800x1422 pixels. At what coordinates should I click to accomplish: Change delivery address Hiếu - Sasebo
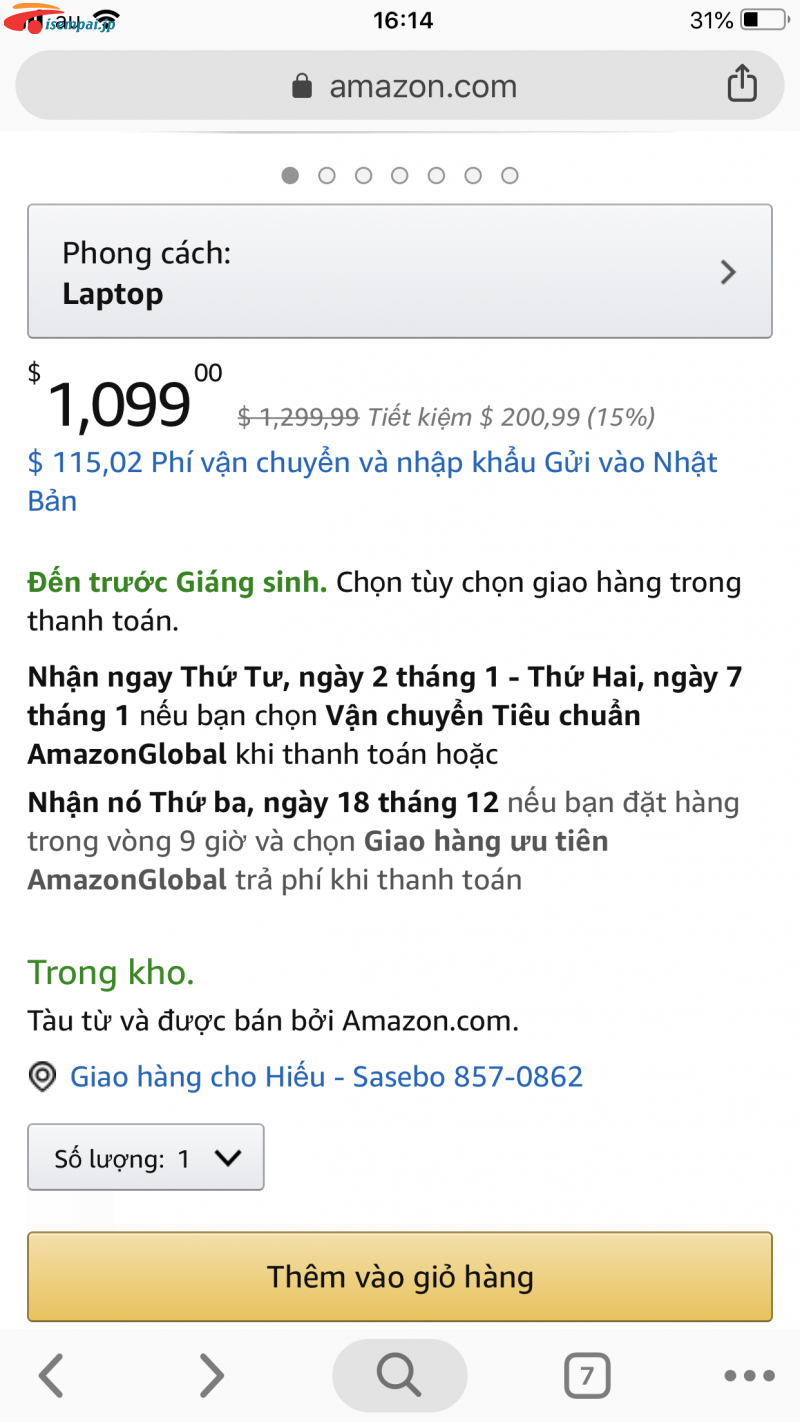pyautogui.click(x=325, y=1077)
